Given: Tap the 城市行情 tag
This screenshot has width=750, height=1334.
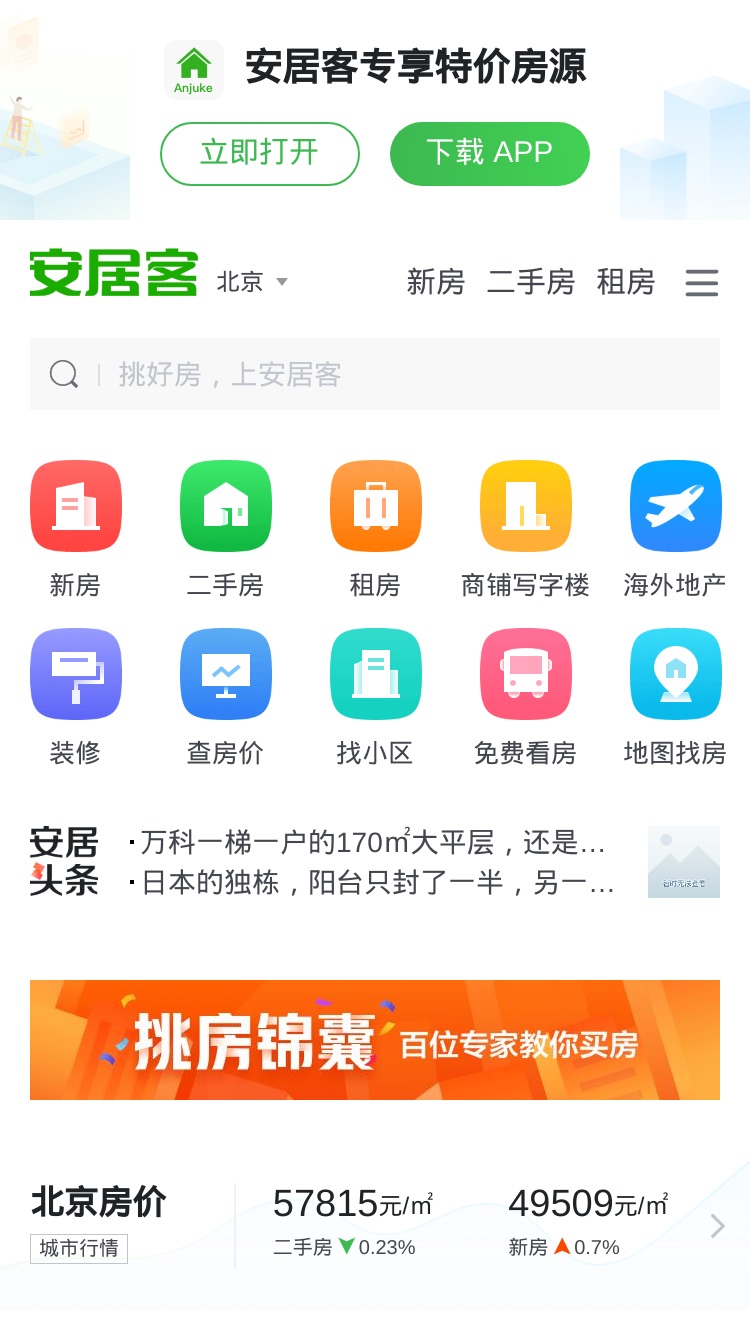Looking at the screenshot, I should coord(79,1248).
